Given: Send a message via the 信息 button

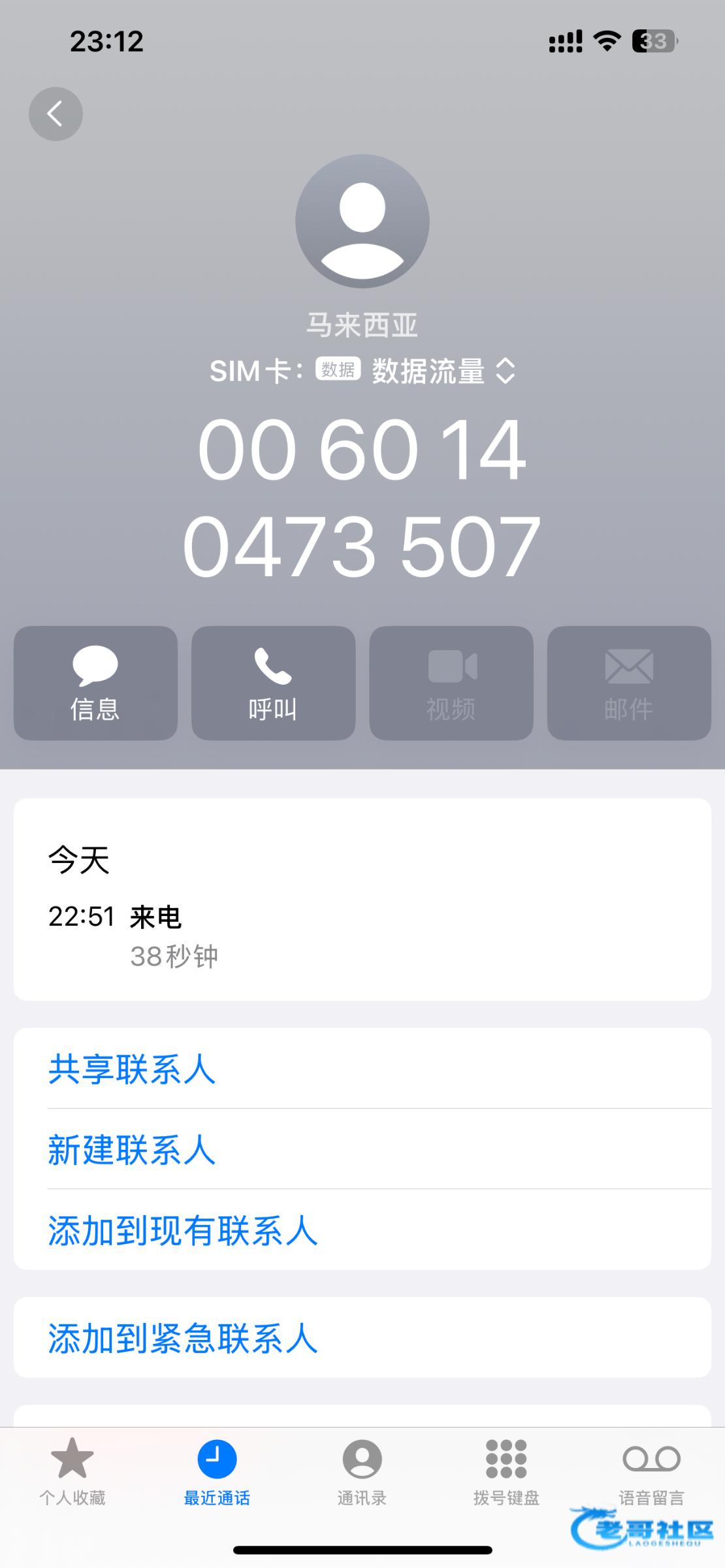Looking at the screenshot, I should (95, 683).
